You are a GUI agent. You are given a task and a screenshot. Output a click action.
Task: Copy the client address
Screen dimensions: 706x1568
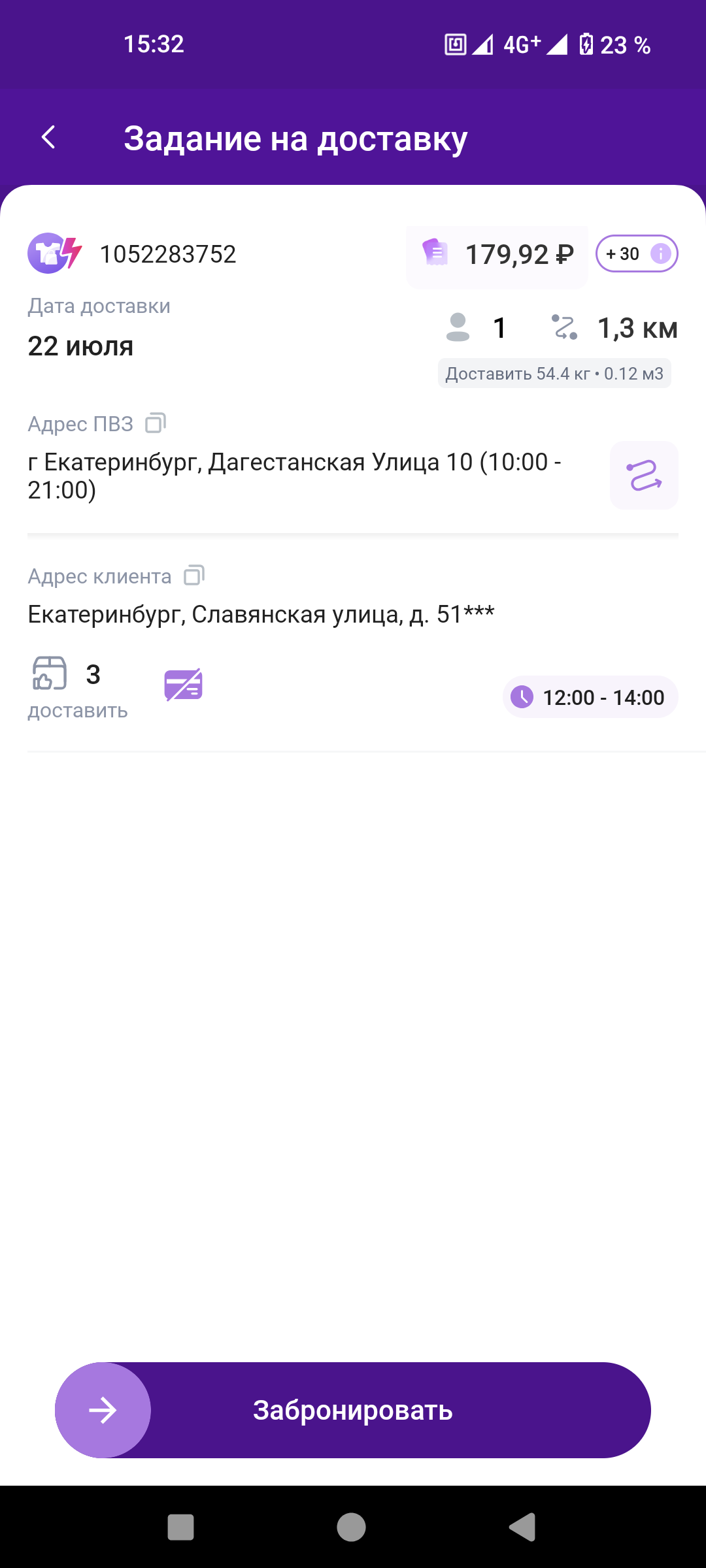[194, 576]
